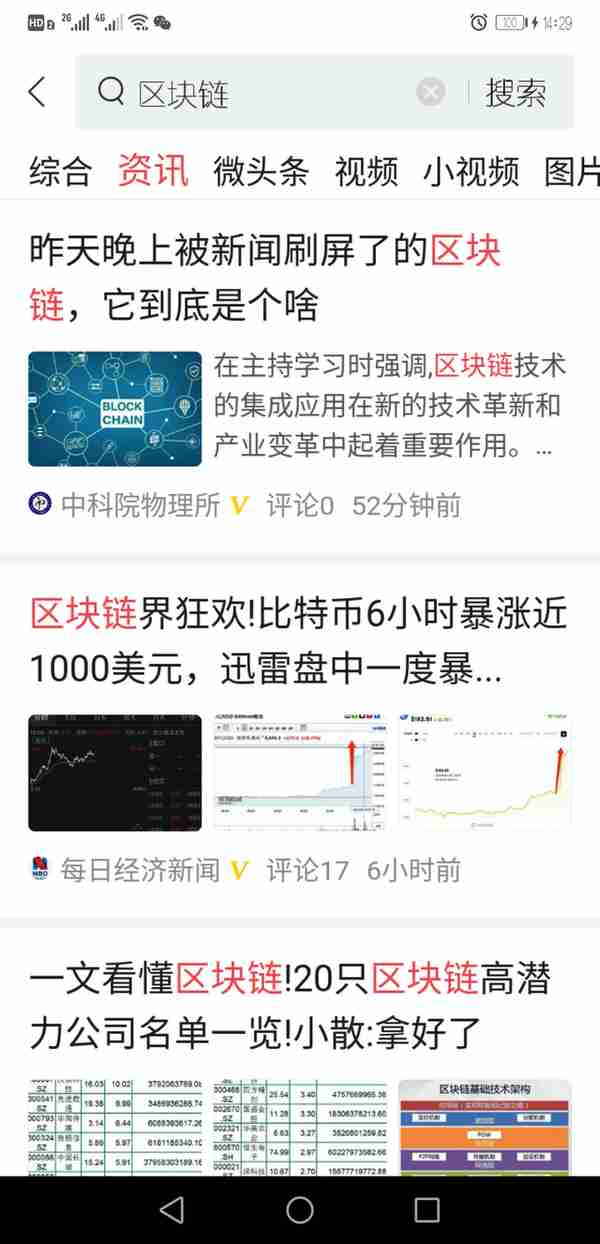Open the 20只区块链高潜力公司 article
The height and width of the screenshot is (1244, 600).
[290, 1005]
